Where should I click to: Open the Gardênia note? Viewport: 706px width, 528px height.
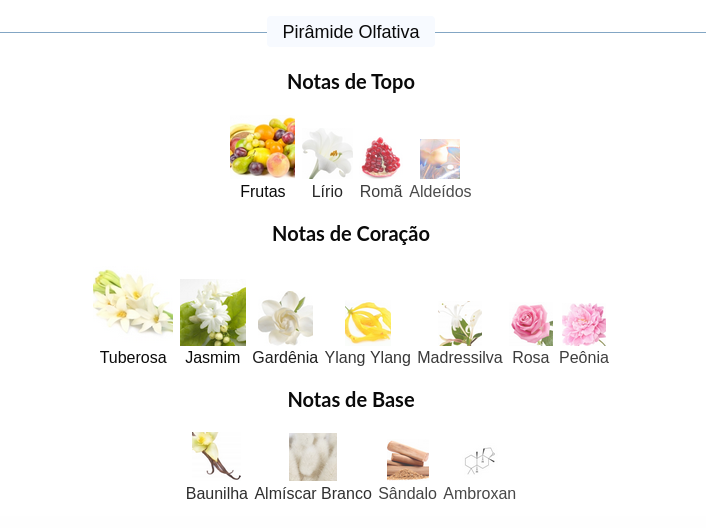tap(285, 329)
